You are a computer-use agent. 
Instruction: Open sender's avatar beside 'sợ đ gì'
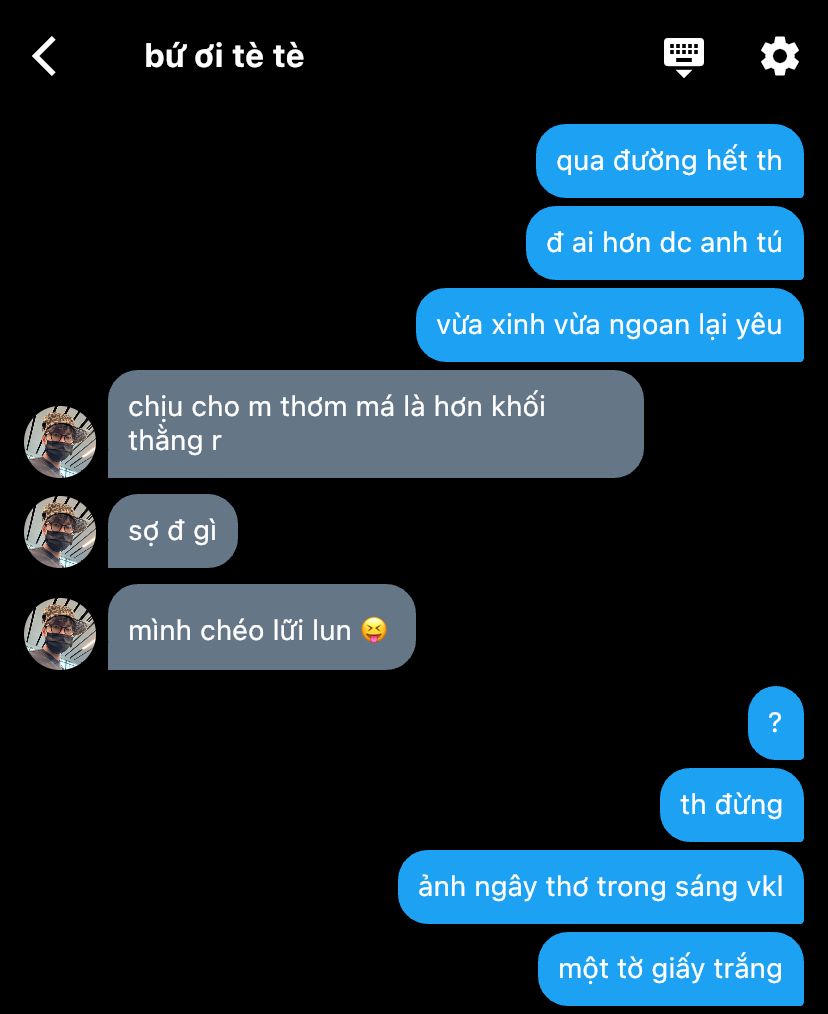60,532
